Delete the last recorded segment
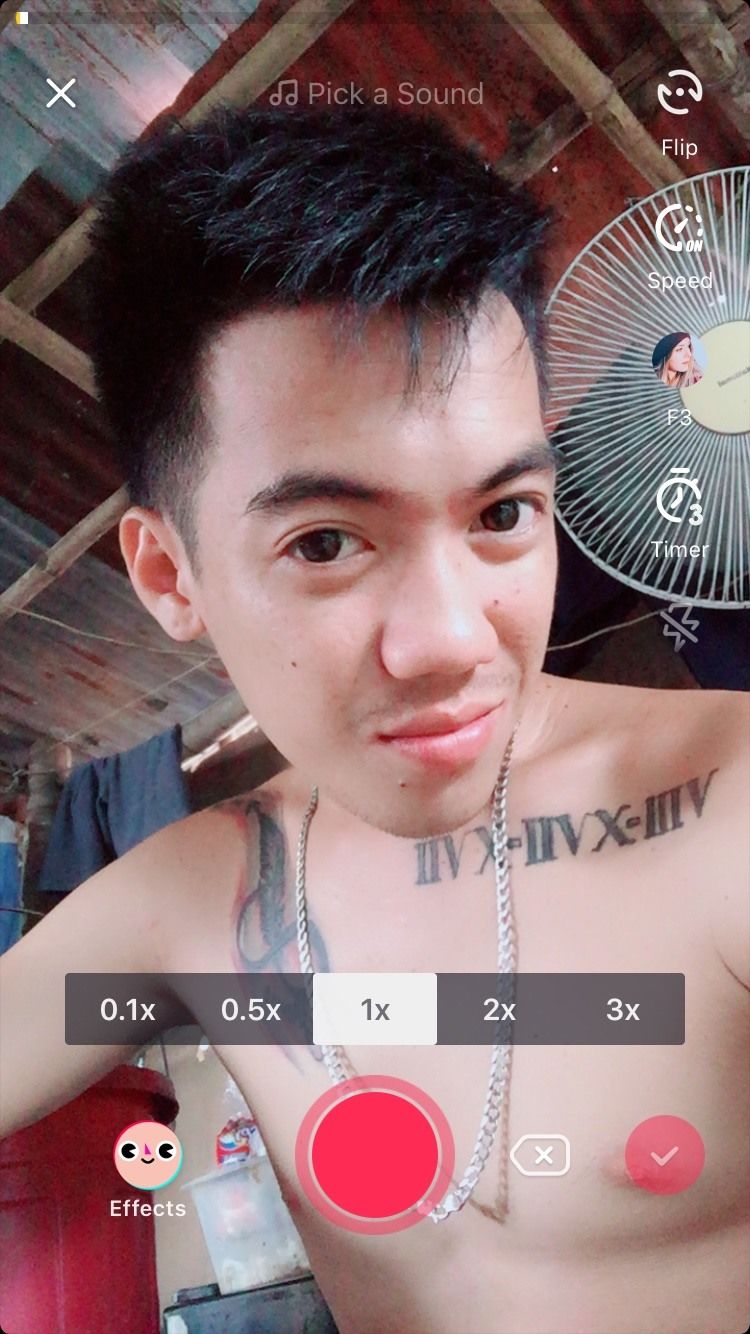 point(540,1156)
